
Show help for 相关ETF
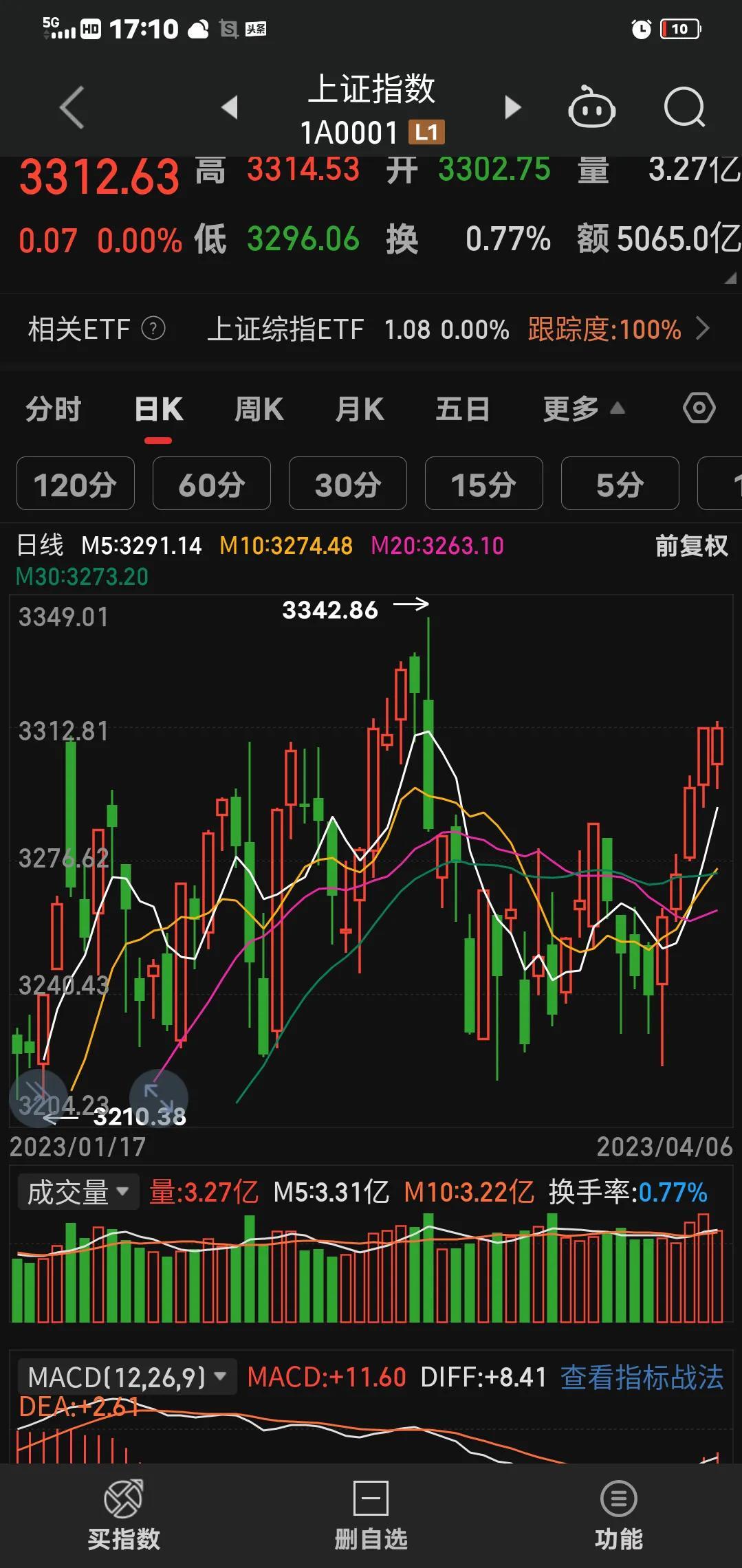point(153,329)
